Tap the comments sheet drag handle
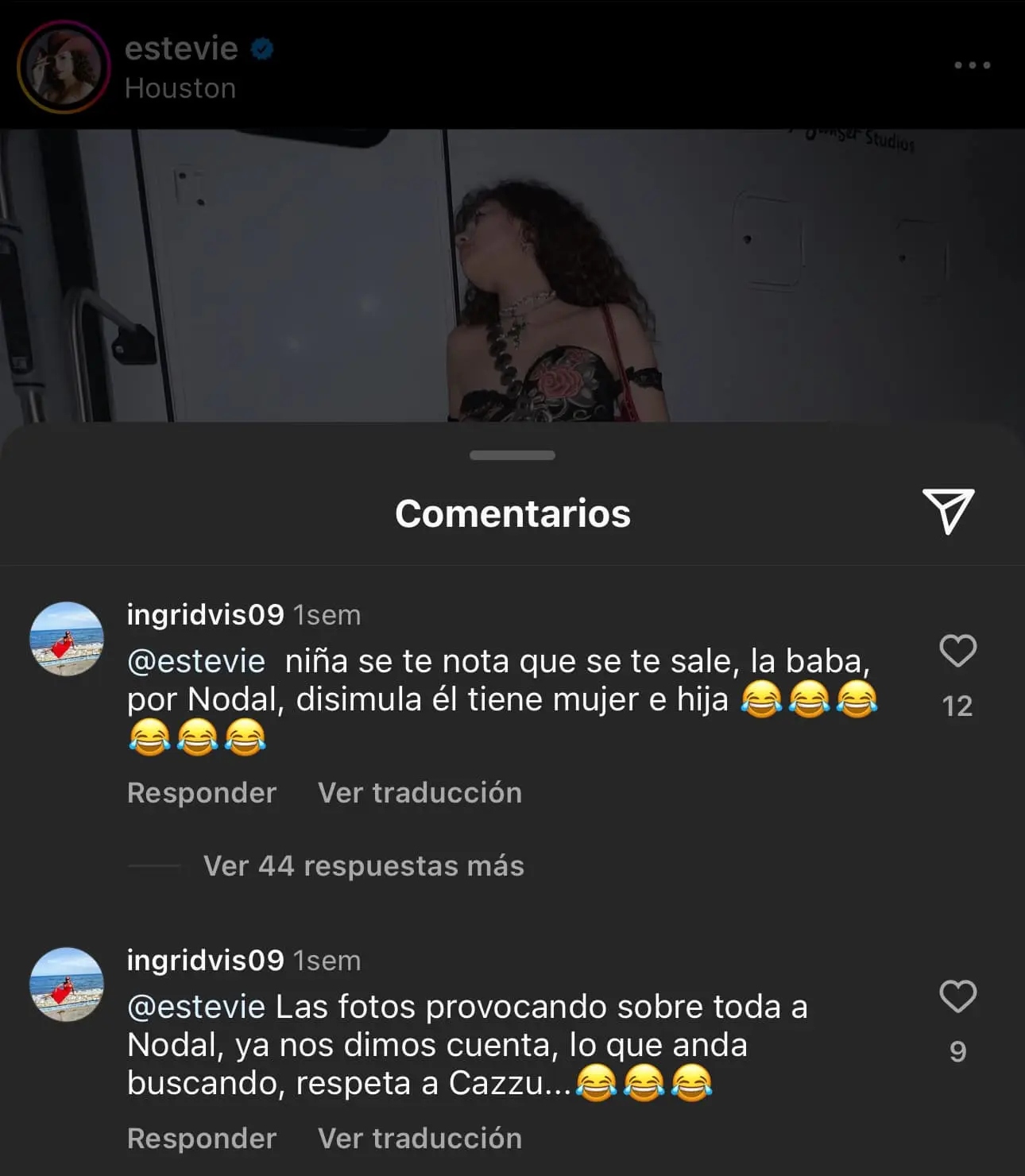 coord(512,455)
